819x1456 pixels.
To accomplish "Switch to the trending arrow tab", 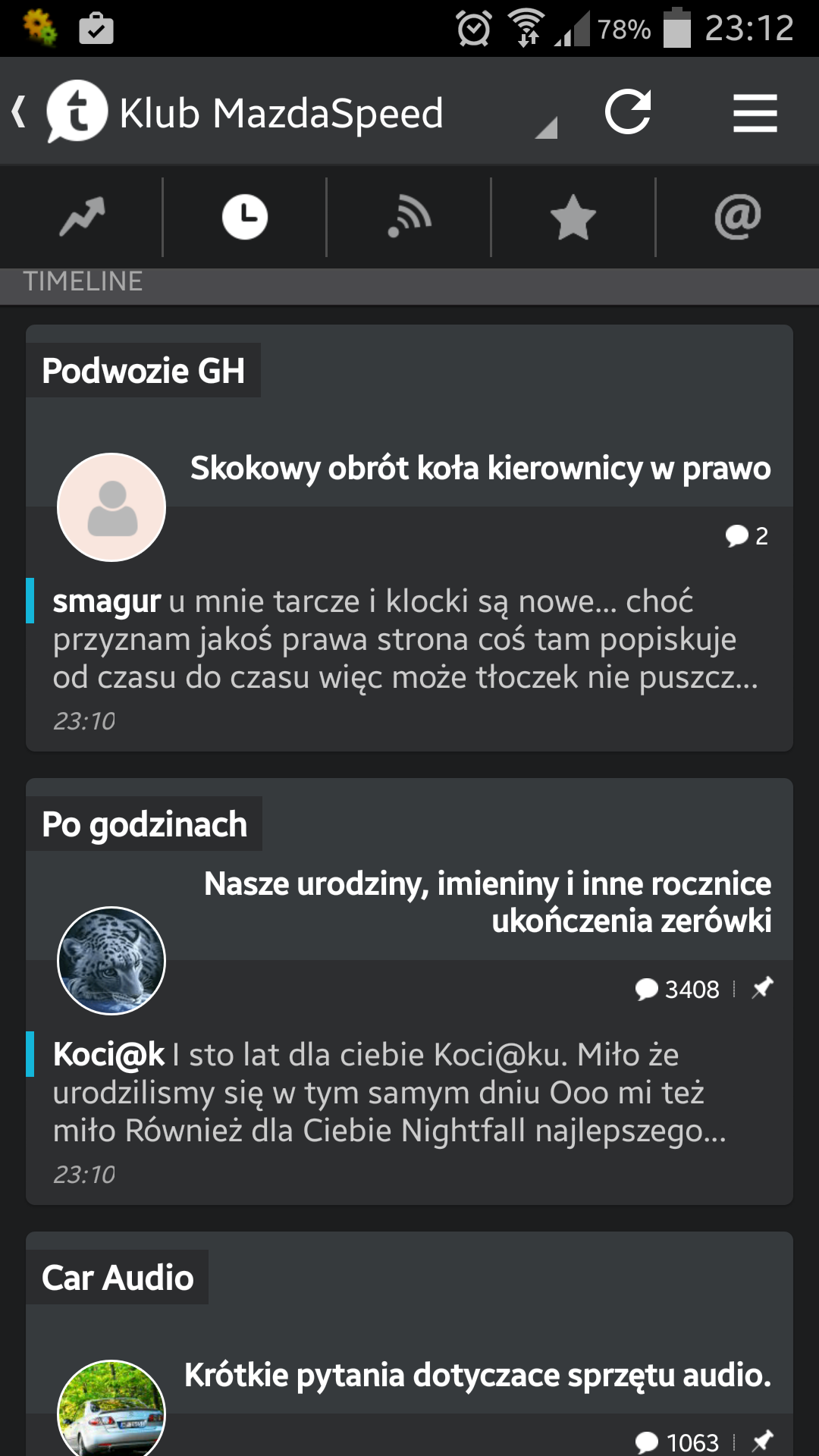I will 82,217.
